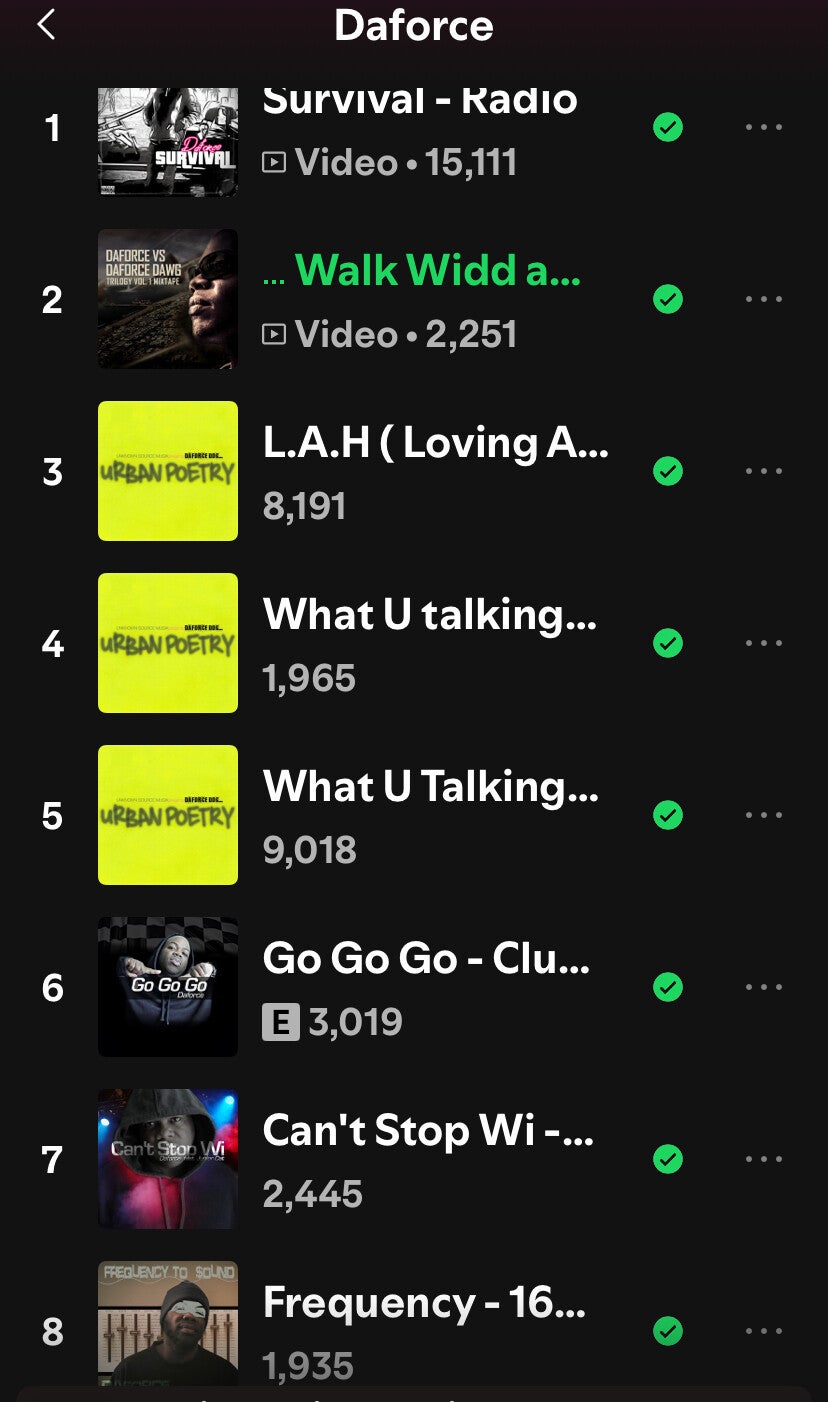The width and height of the screenshot is (828, 1402).
Task: Go back from the Daforce page
Action: (x=46, y=25)
